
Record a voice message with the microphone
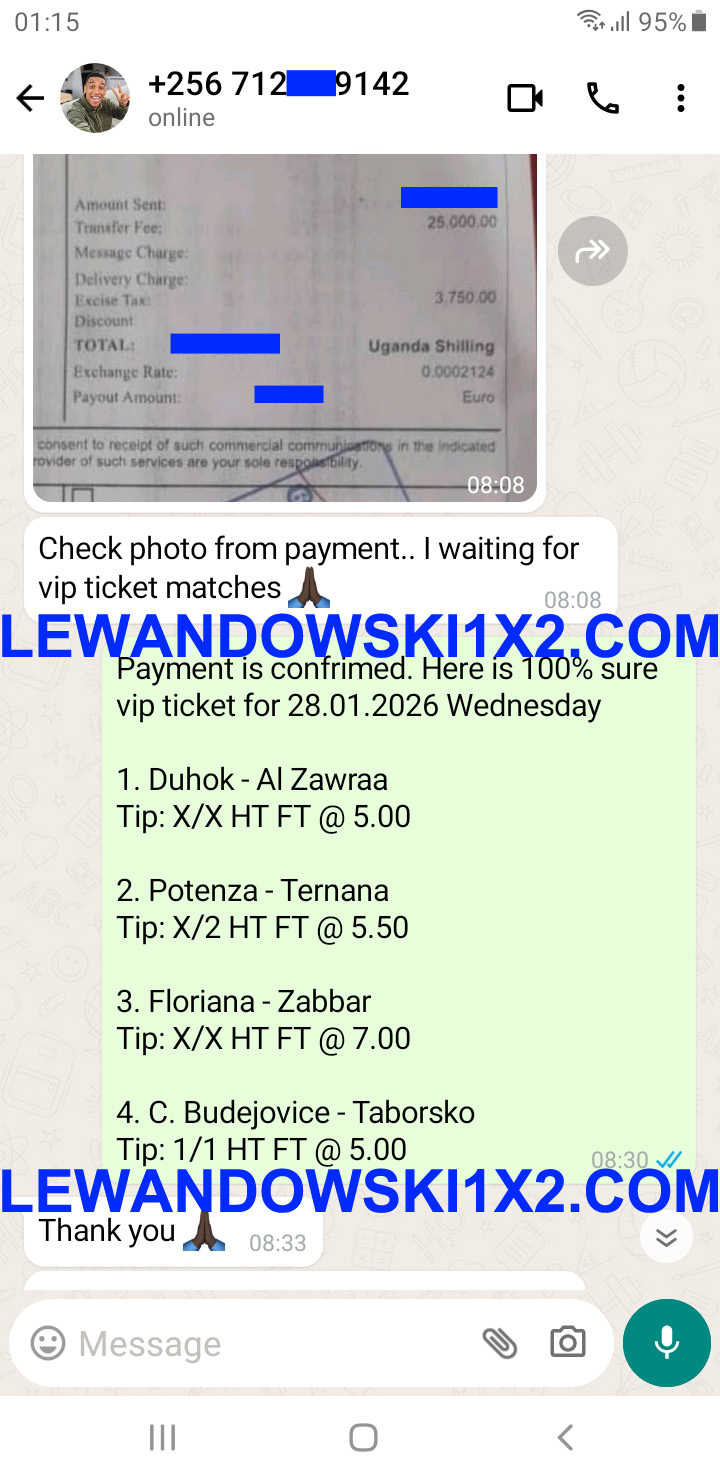click(x=666, y=1343)
